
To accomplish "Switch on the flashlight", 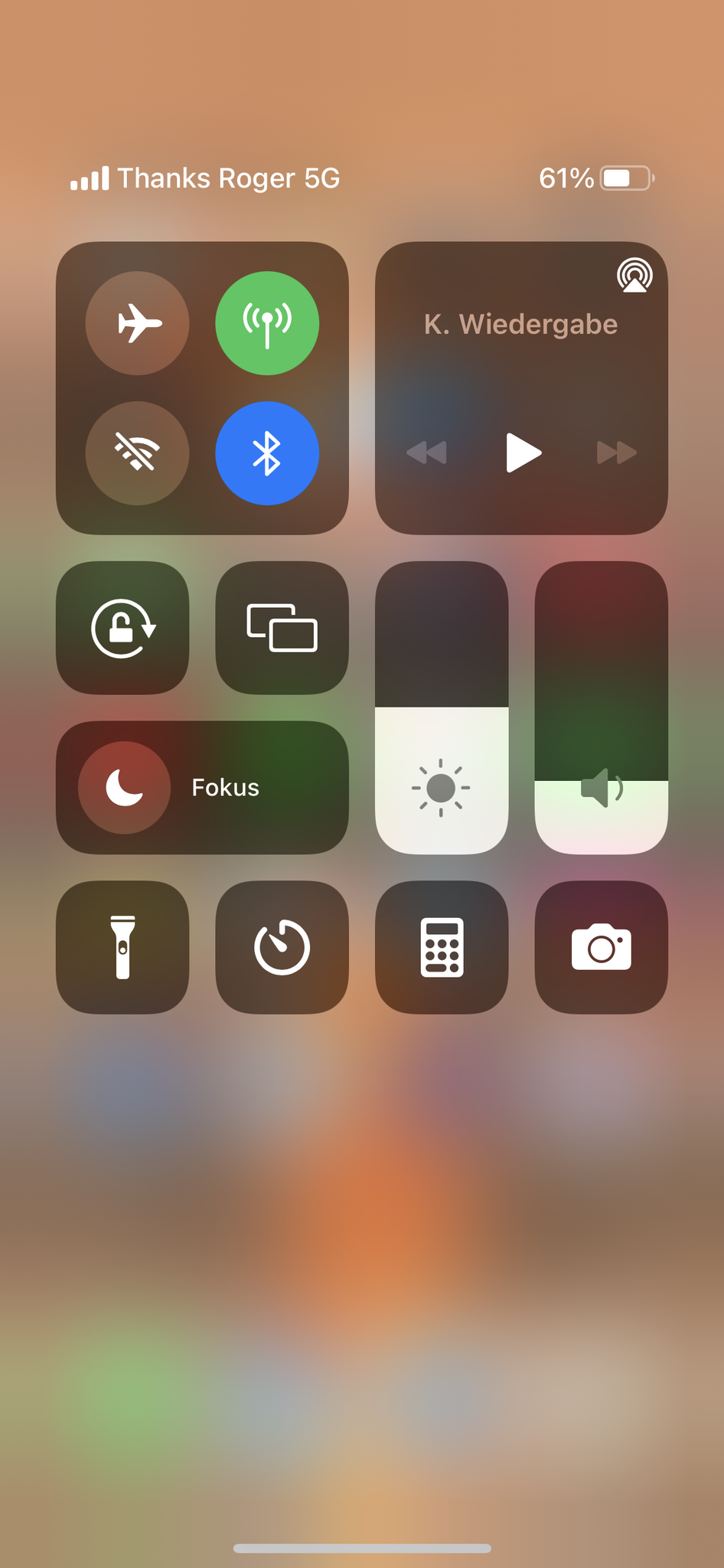I will [122, 947].
